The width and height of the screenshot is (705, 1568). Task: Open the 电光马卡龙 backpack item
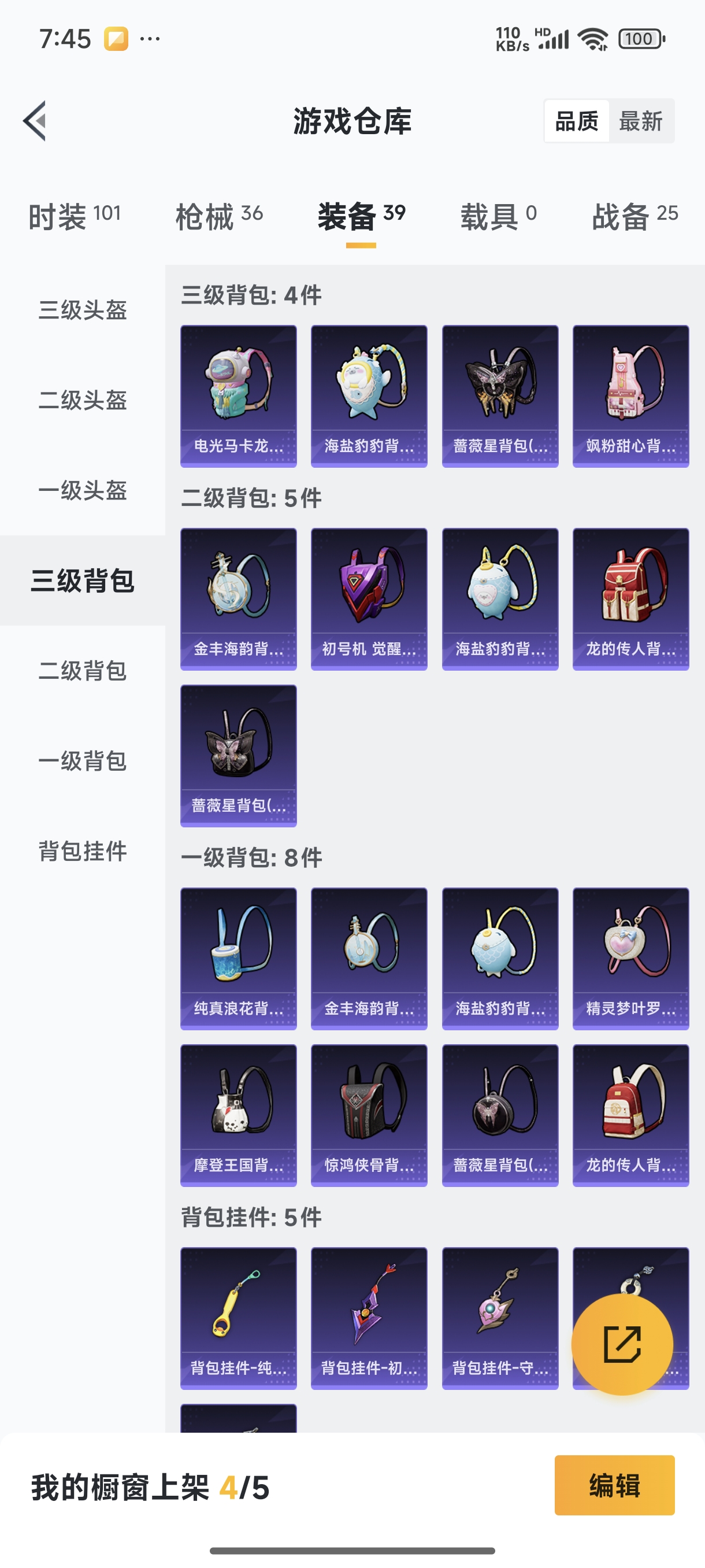(x=239, y=395)
